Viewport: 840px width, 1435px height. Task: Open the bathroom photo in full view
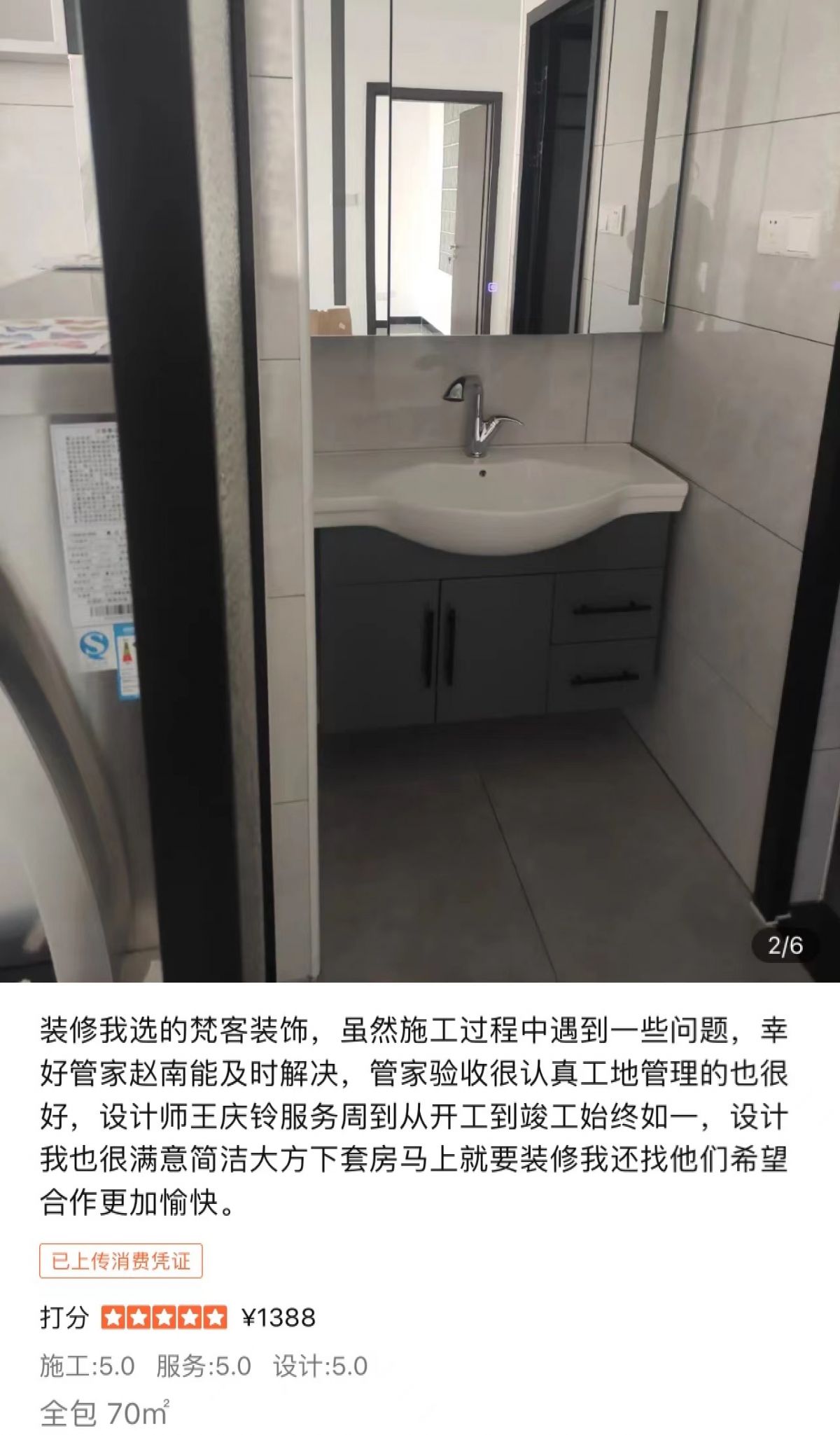coord(420,490)
